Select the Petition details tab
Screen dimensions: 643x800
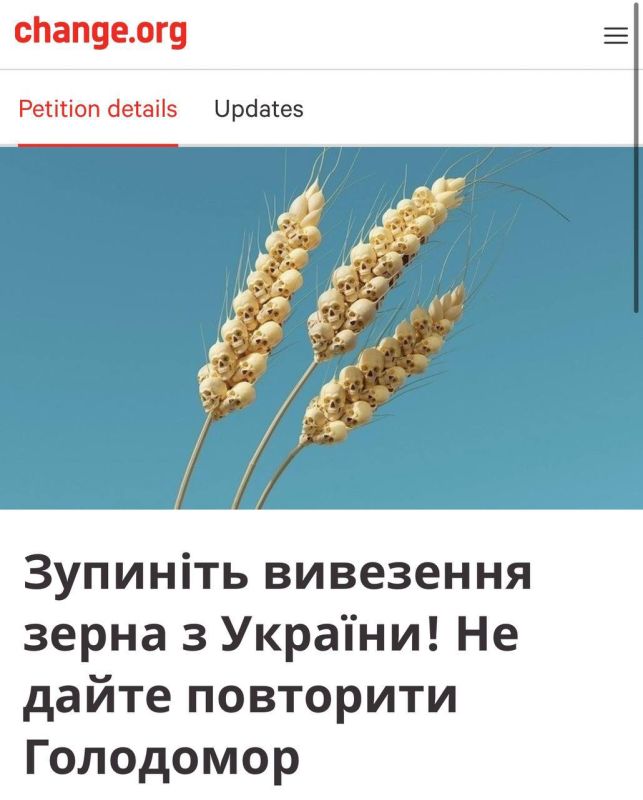[98, 109]
